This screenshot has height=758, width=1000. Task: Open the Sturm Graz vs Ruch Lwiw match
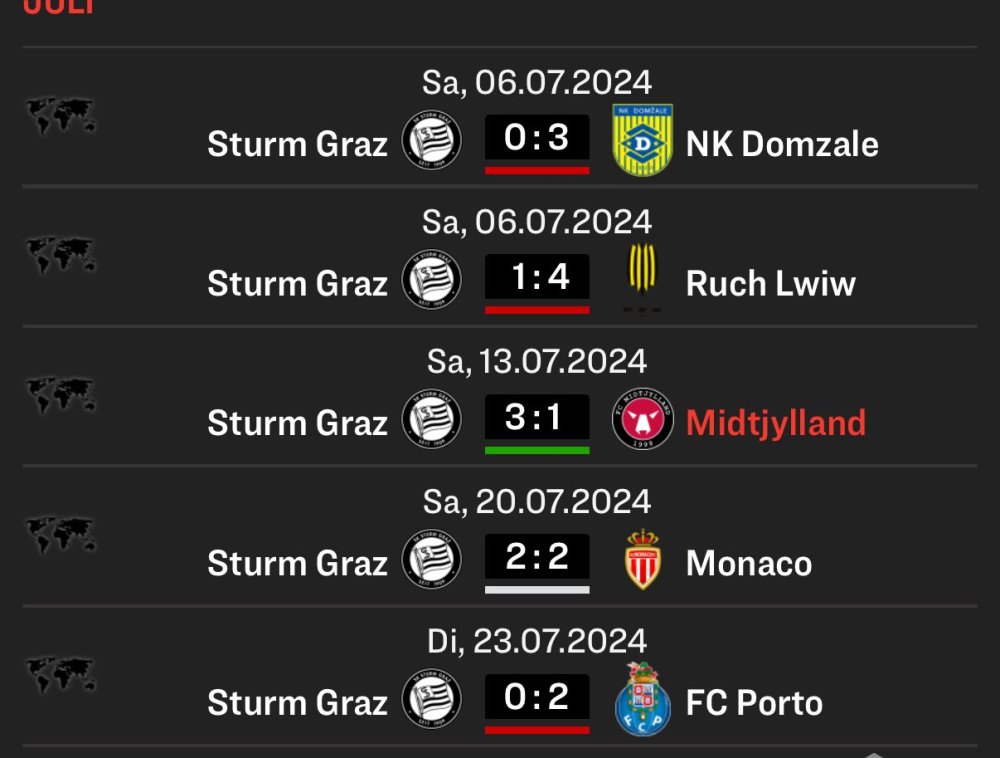[x=536, y=278]
